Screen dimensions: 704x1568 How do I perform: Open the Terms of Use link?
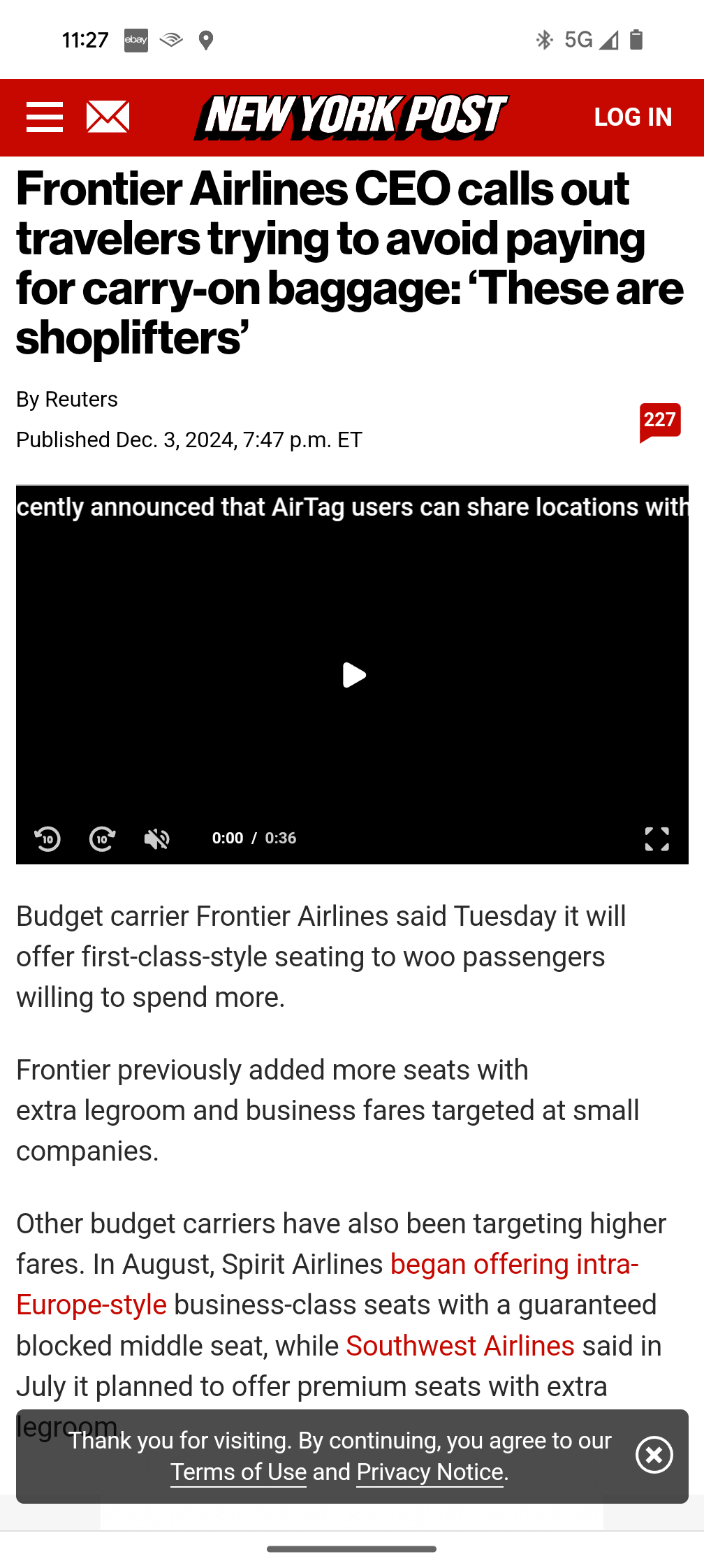pos(238,1472)
